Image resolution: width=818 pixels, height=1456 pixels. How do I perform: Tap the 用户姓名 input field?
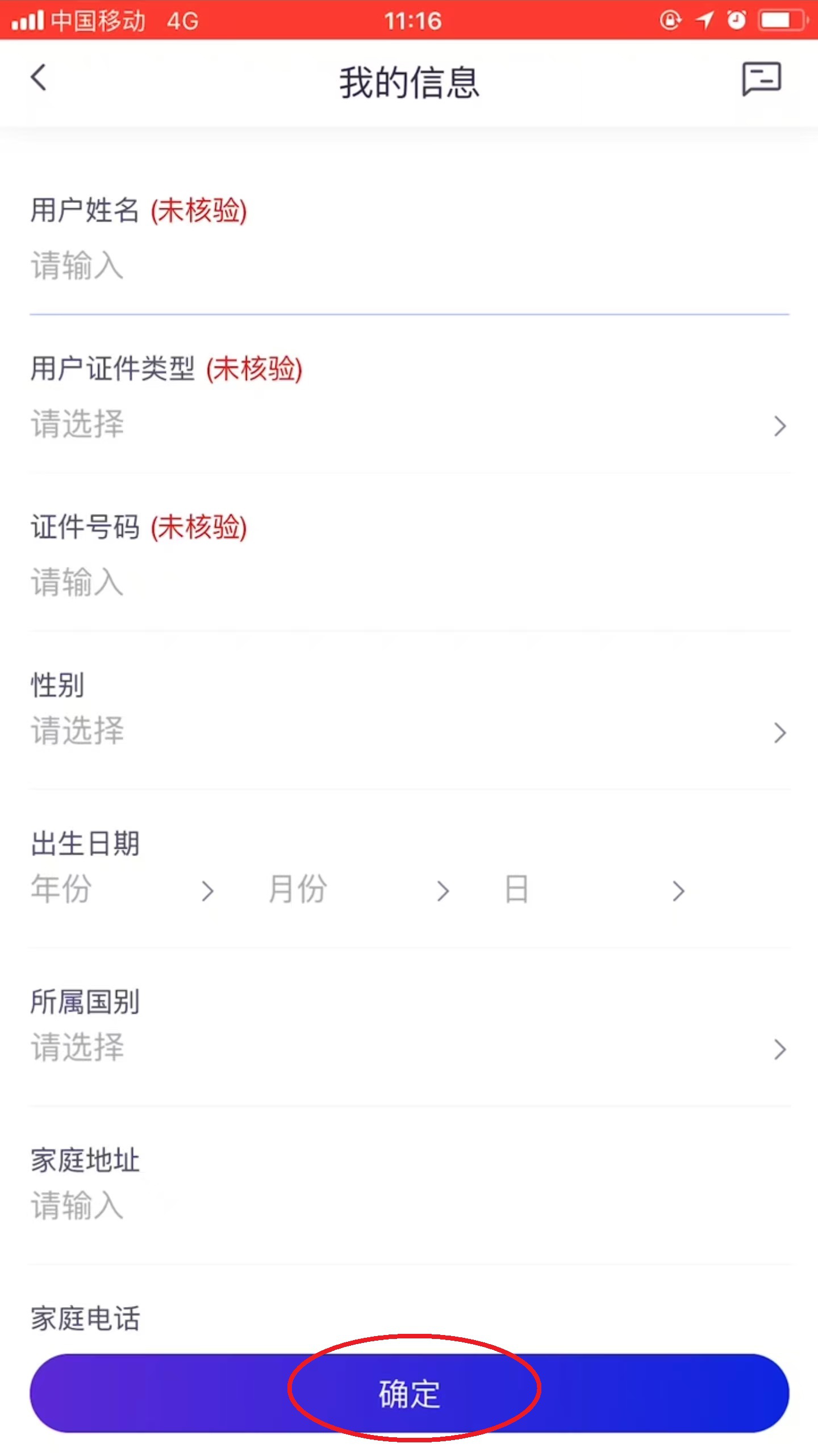pos(409,266)
